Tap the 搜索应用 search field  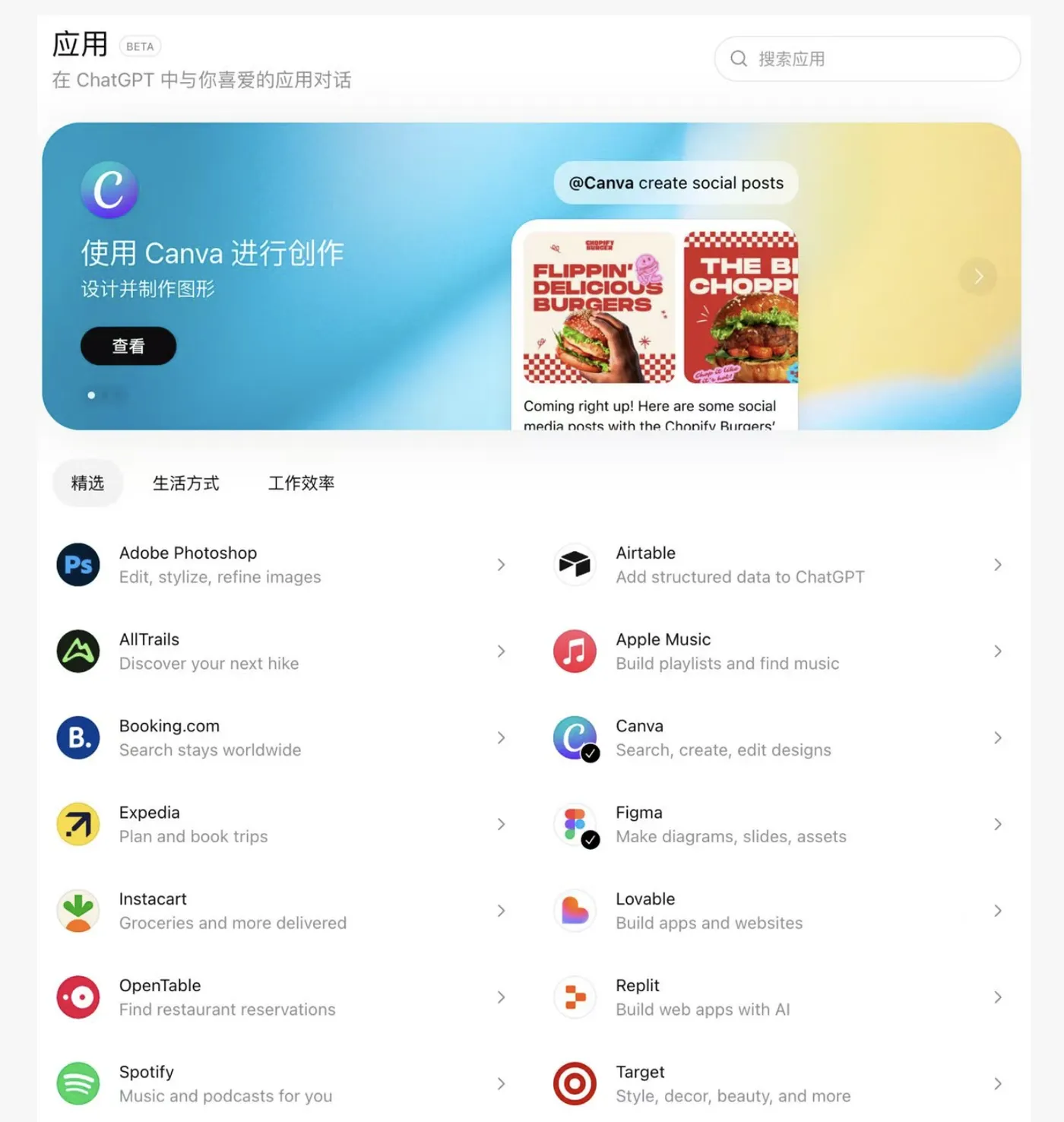[x=866, y=59]
